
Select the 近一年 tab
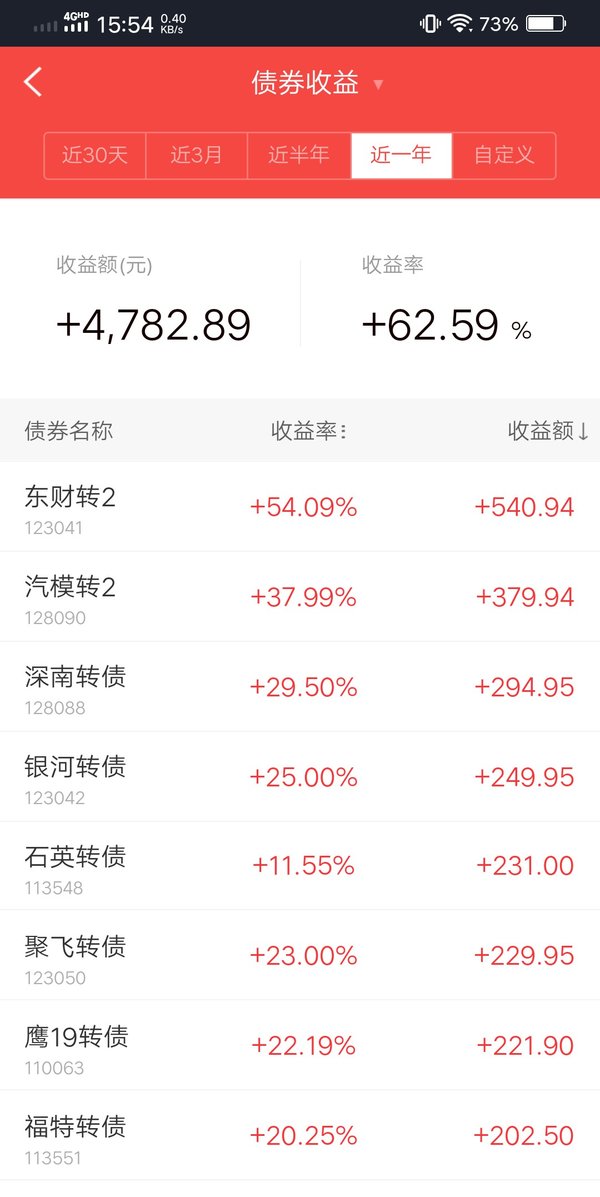tap(402, 156)
